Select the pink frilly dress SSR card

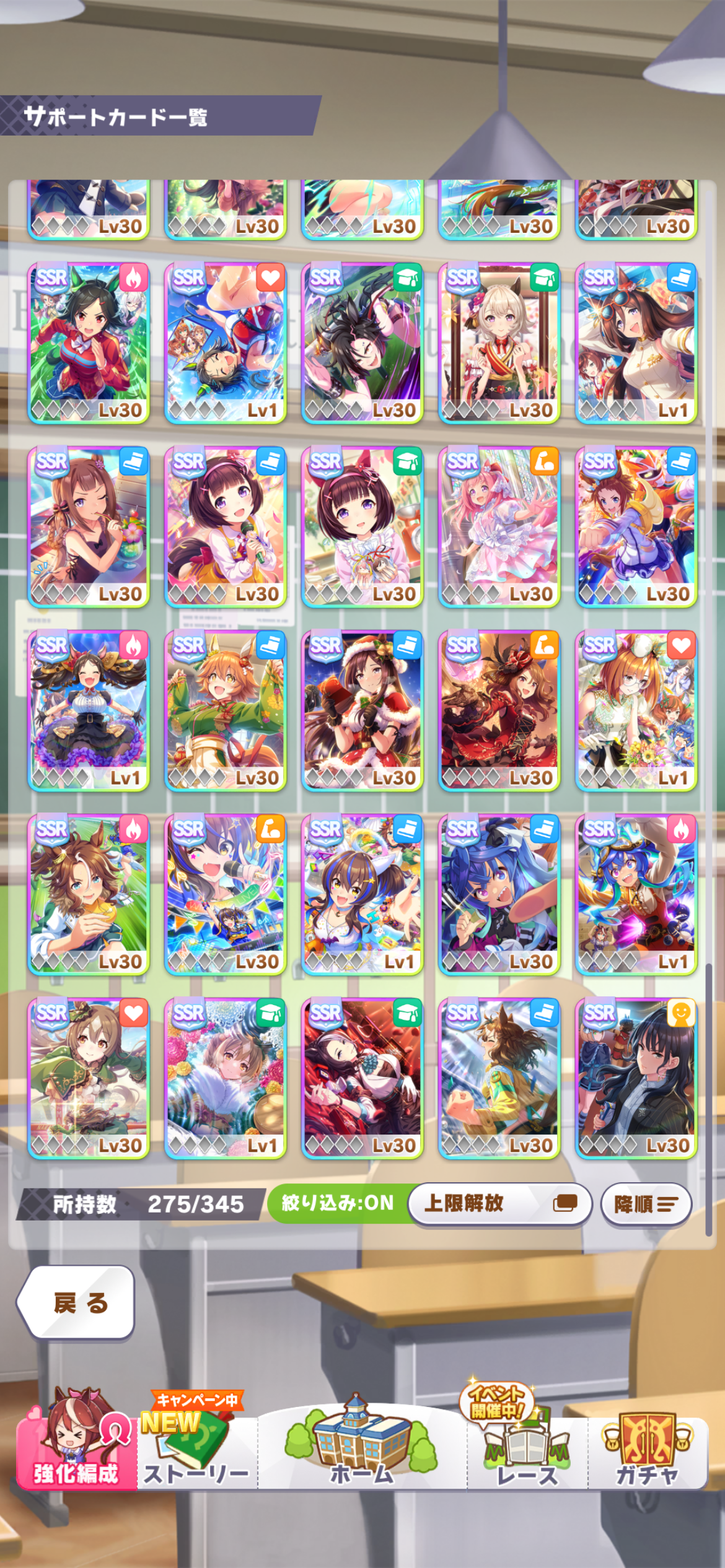pyautogui.click(x=499, y=526)
